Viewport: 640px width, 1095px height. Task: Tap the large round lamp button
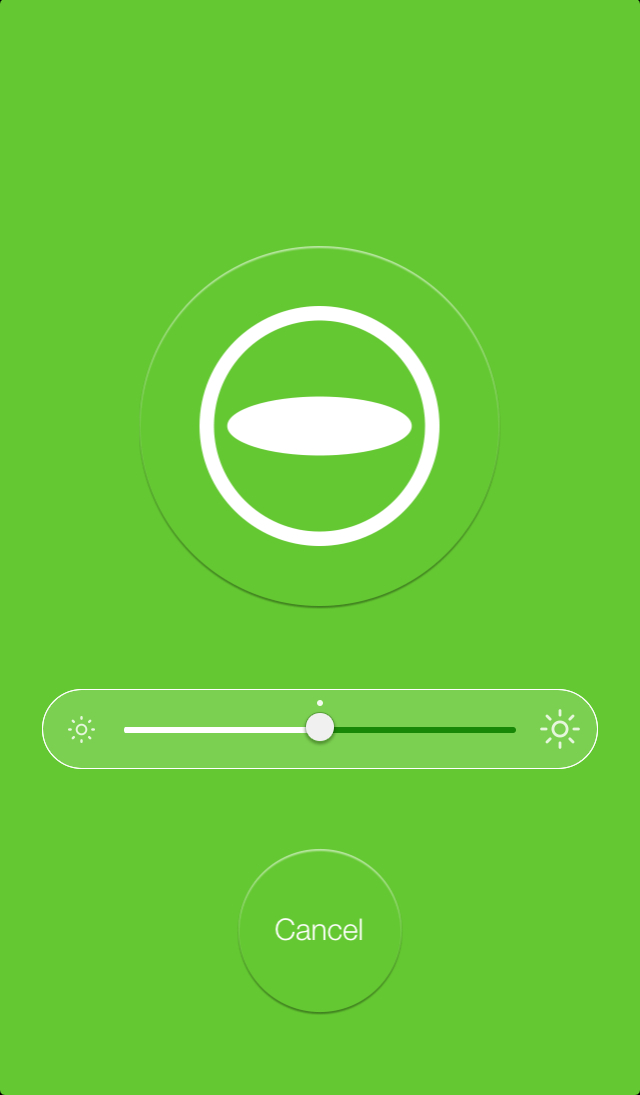pyautogui.click(x=320, y=426)
